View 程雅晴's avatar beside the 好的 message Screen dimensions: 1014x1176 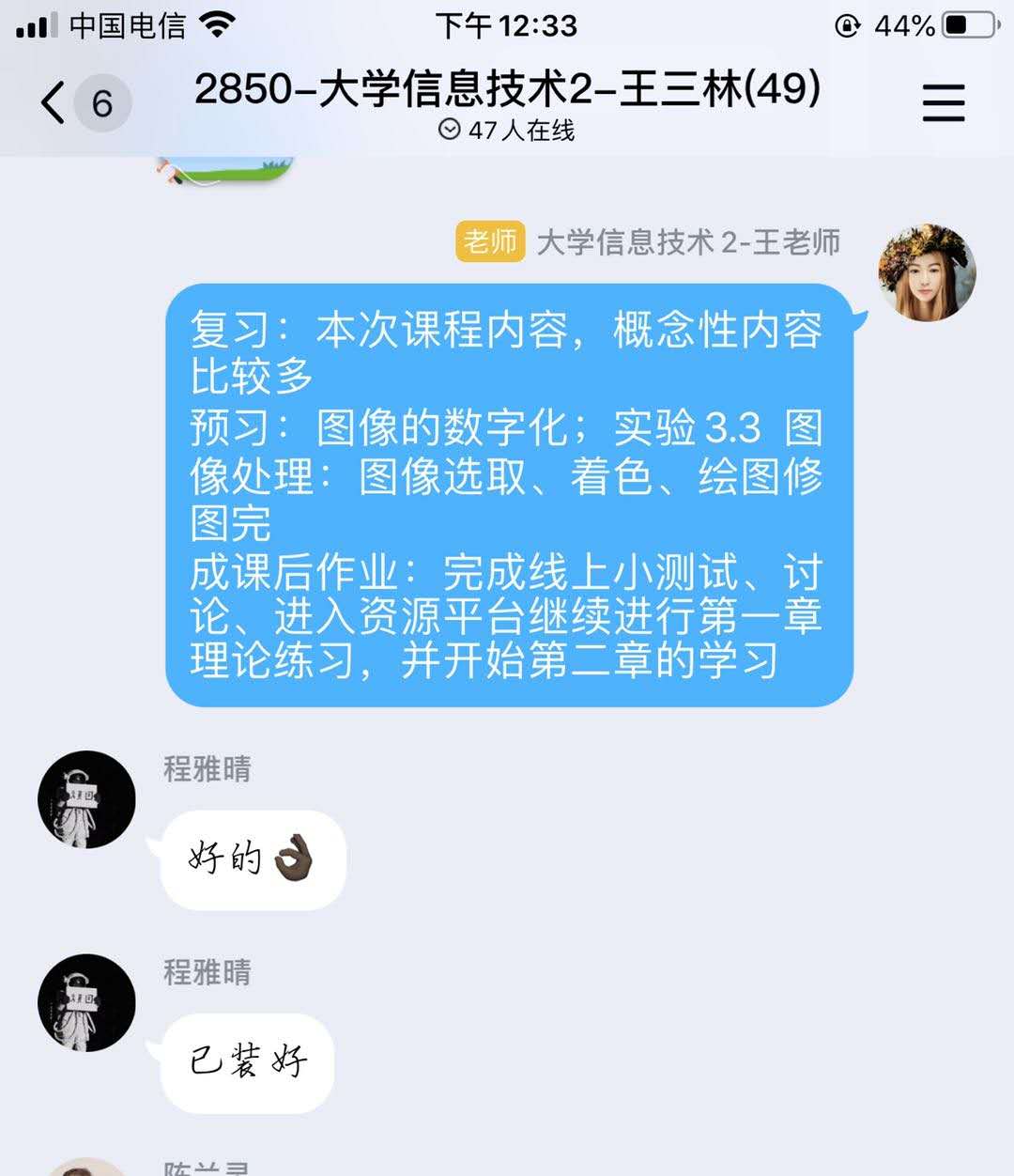click(86, 799)
